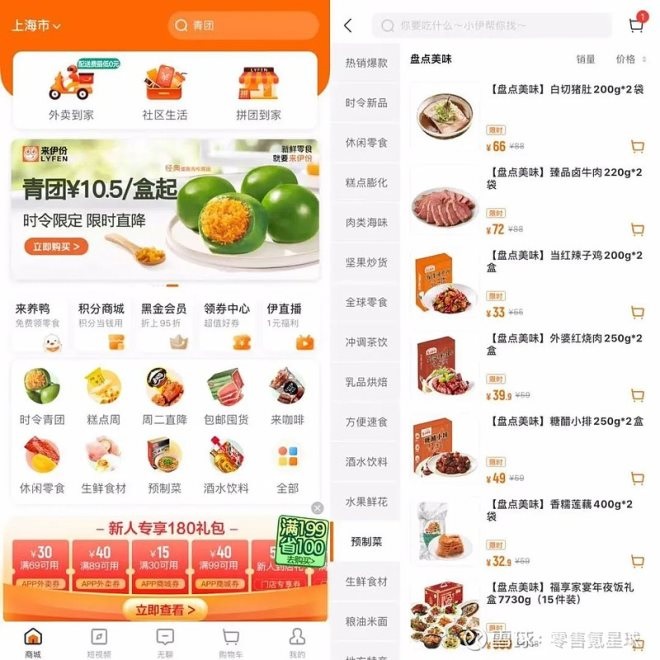The width and height of the screenshot is (660, 660).
Task: Sort products by 销量
Action: coord(585,60)
